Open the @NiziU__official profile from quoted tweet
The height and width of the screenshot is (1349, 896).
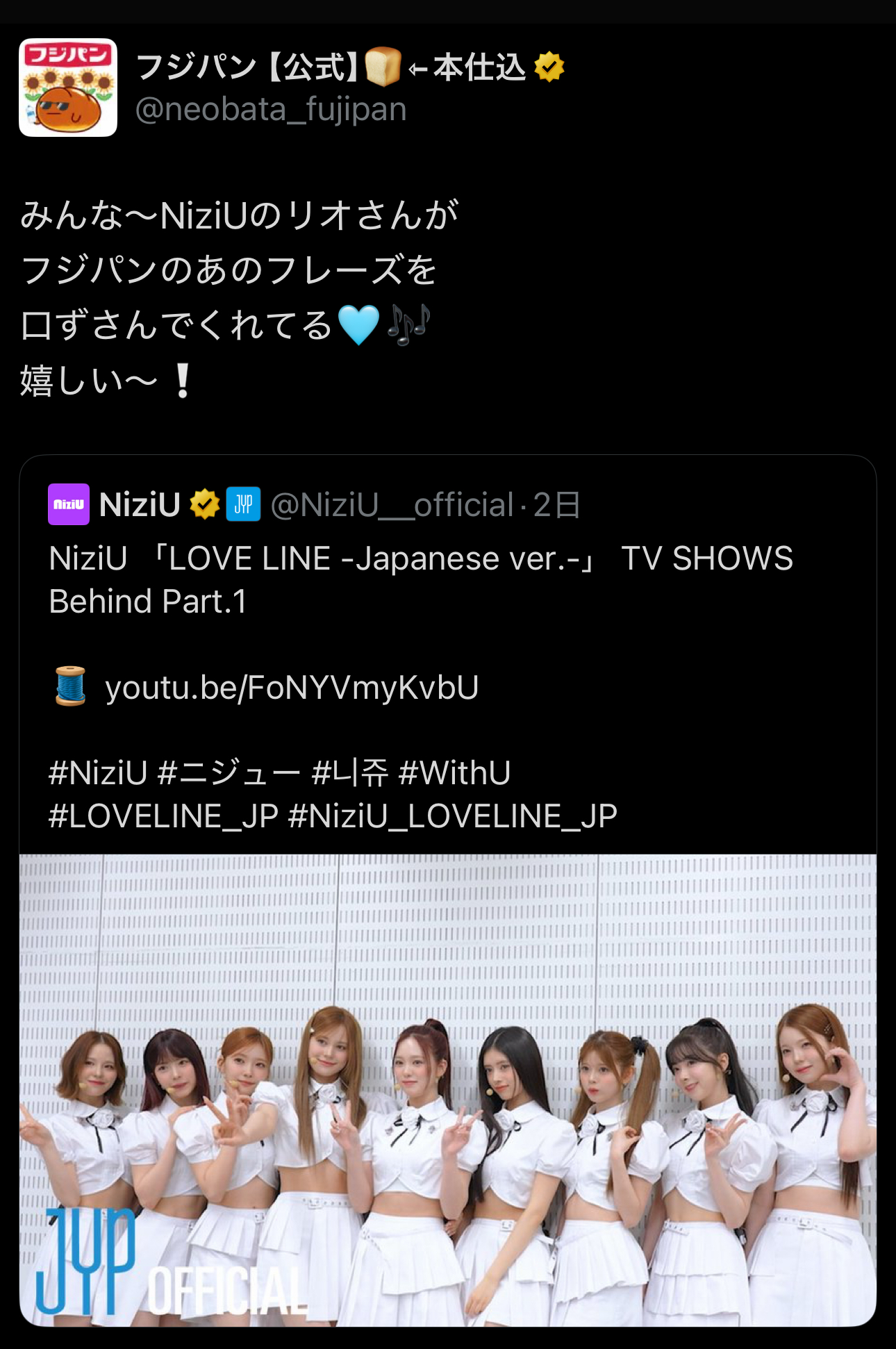click(x=392, y=505)
